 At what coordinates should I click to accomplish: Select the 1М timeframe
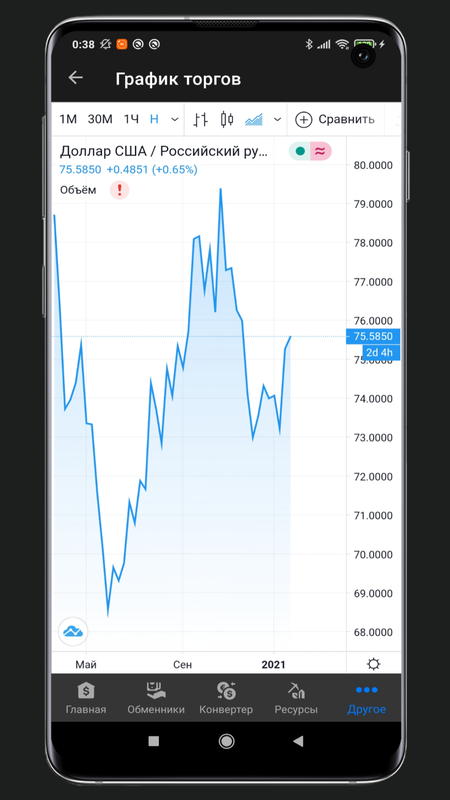tap(68, 119)
